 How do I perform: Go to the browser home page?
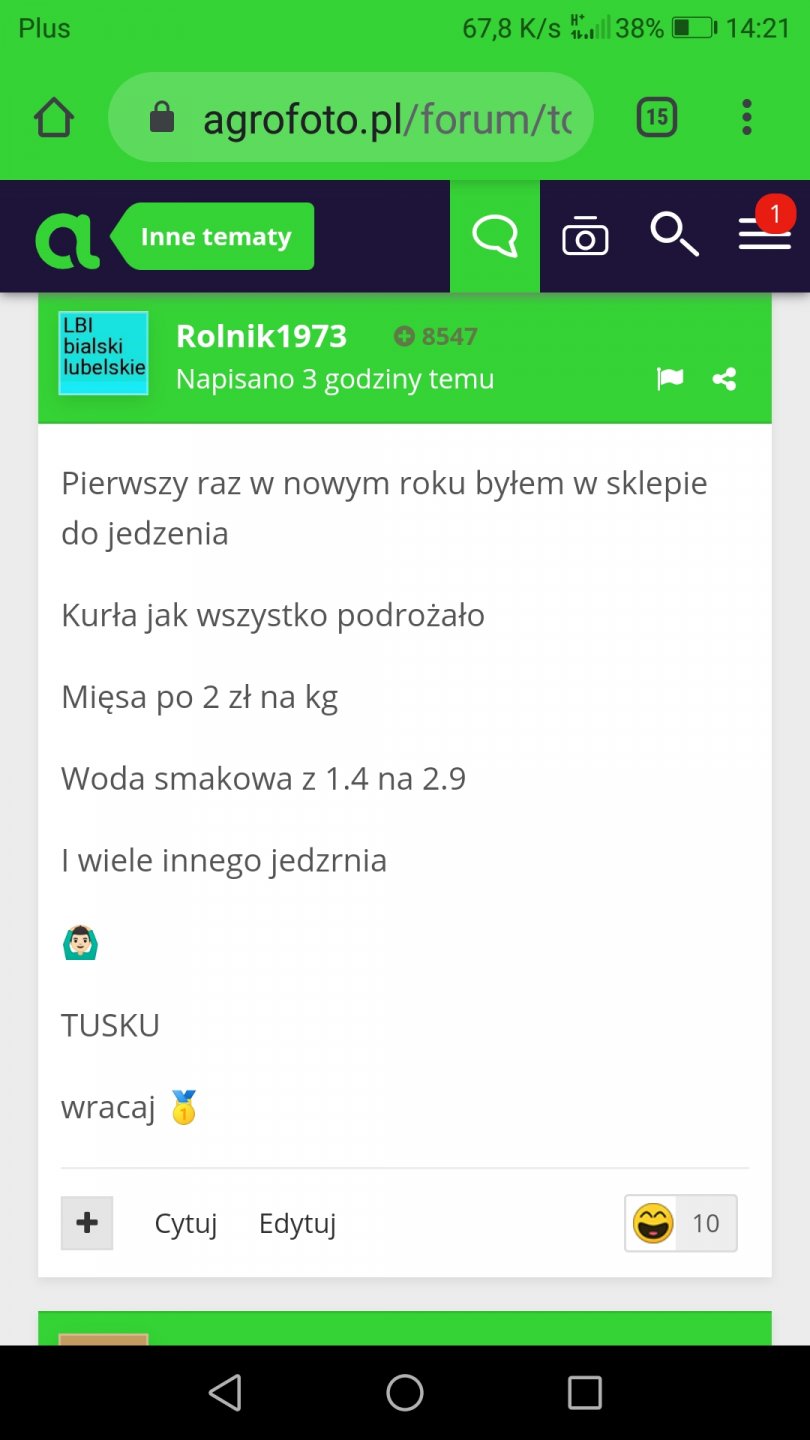tap(54, 118)
